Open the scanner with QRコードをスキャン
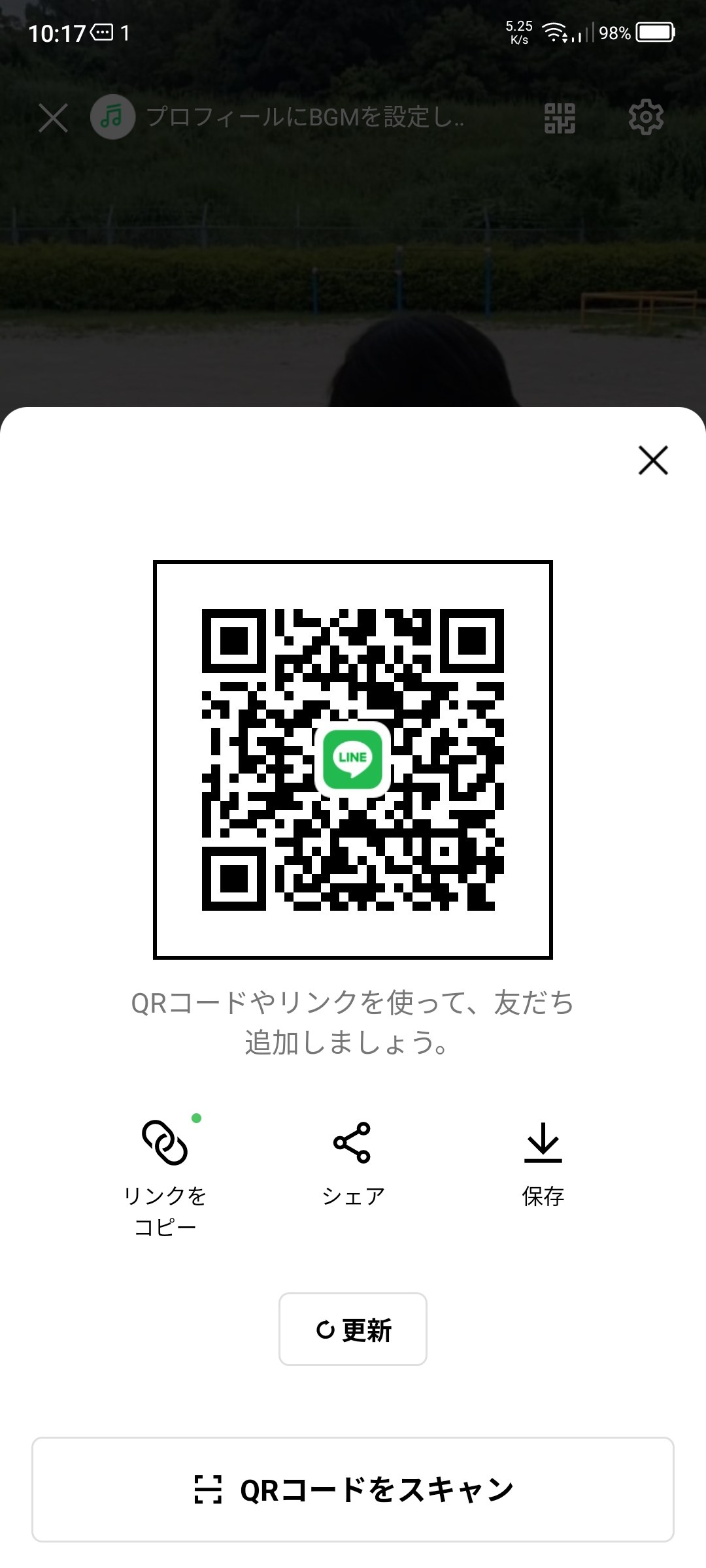 point(353,1490)
